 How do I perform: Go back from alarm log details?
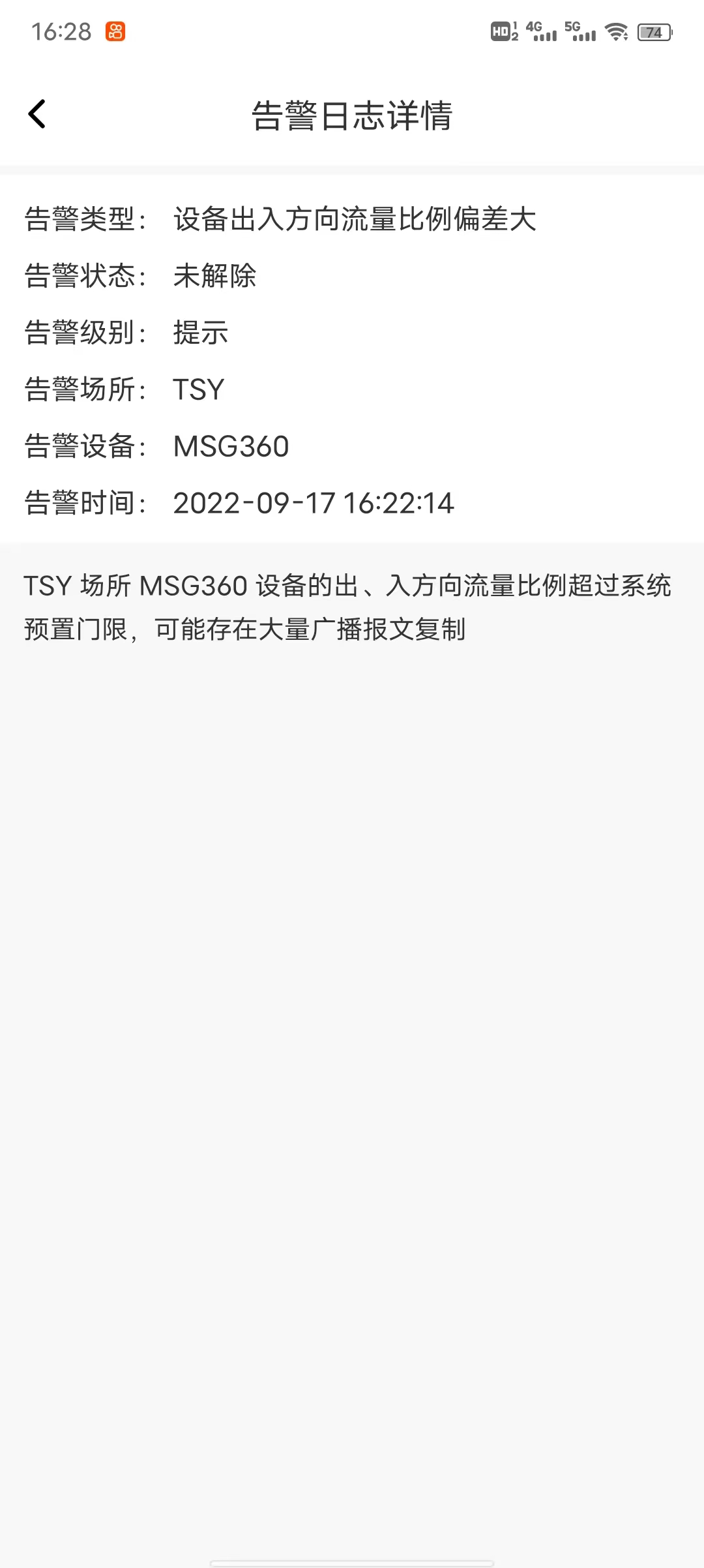37,114
